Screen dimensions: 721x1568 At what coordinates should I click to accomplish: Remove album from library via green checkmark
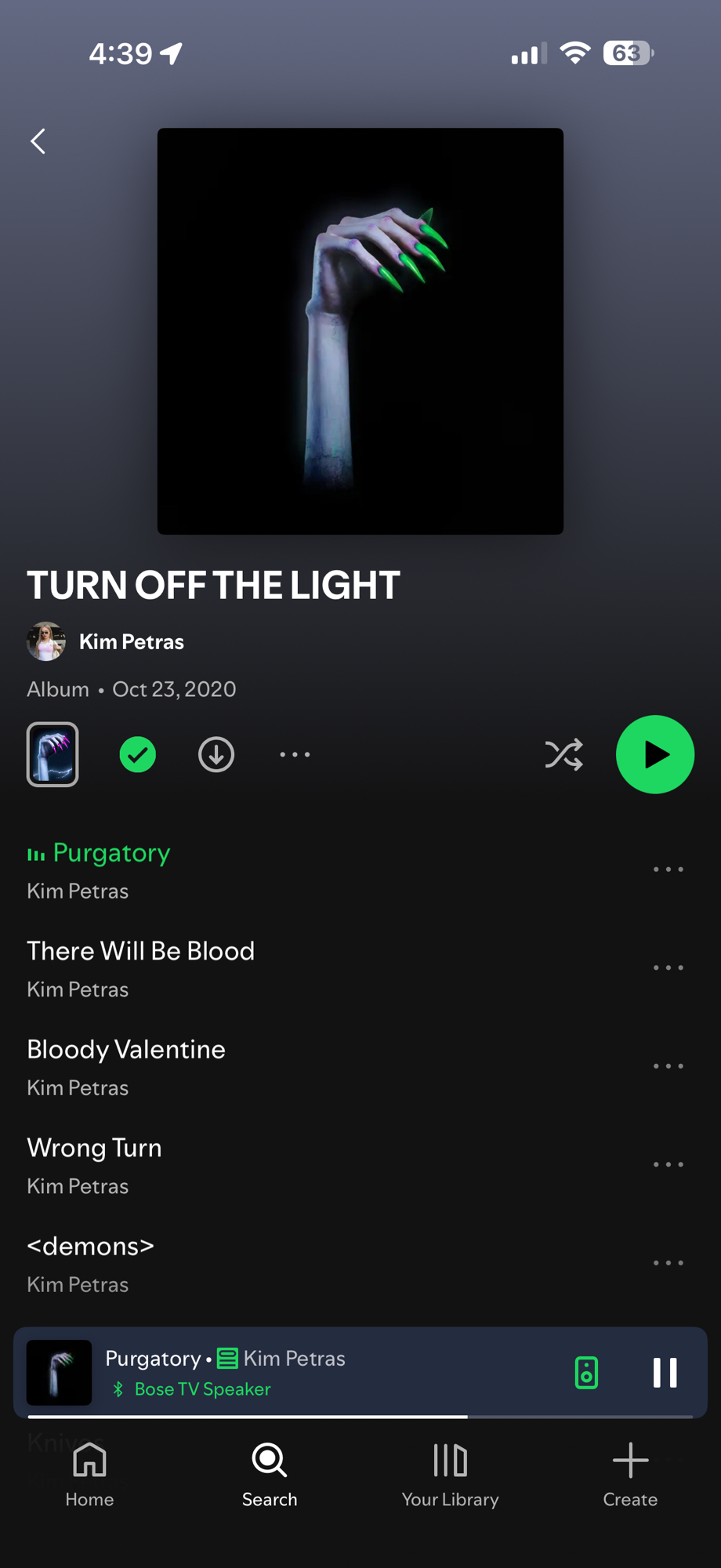click(138, 755)
